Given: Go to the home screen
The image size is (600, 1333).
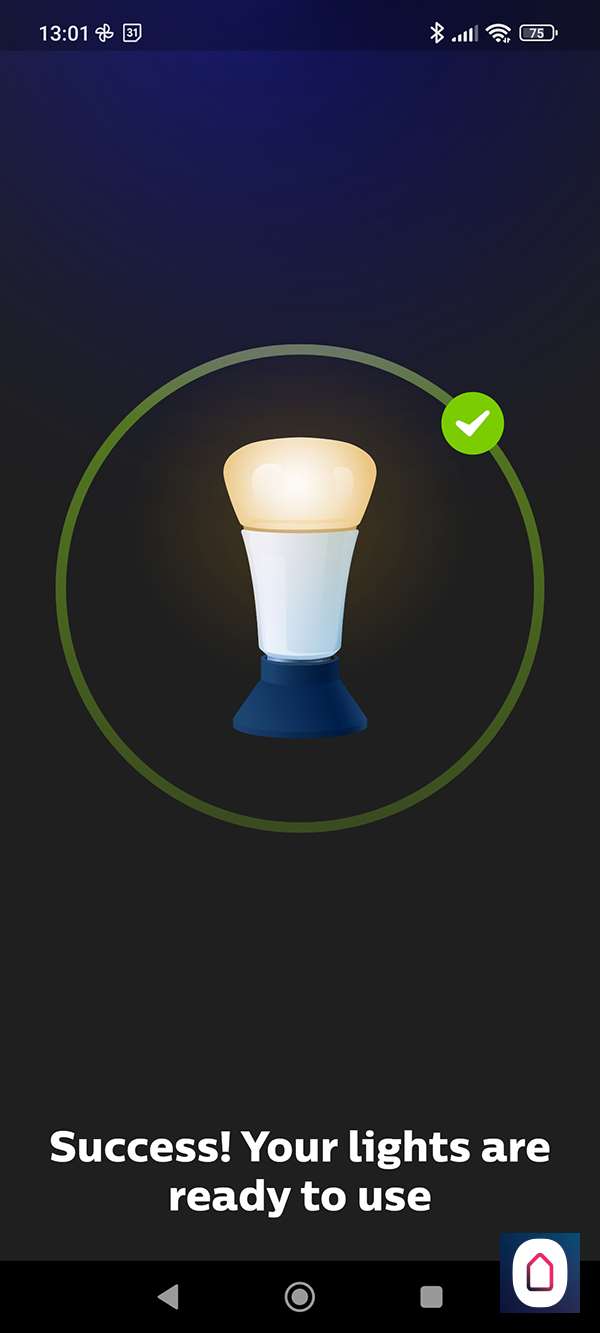Looking at the screenshot, I should point(299,1297).
